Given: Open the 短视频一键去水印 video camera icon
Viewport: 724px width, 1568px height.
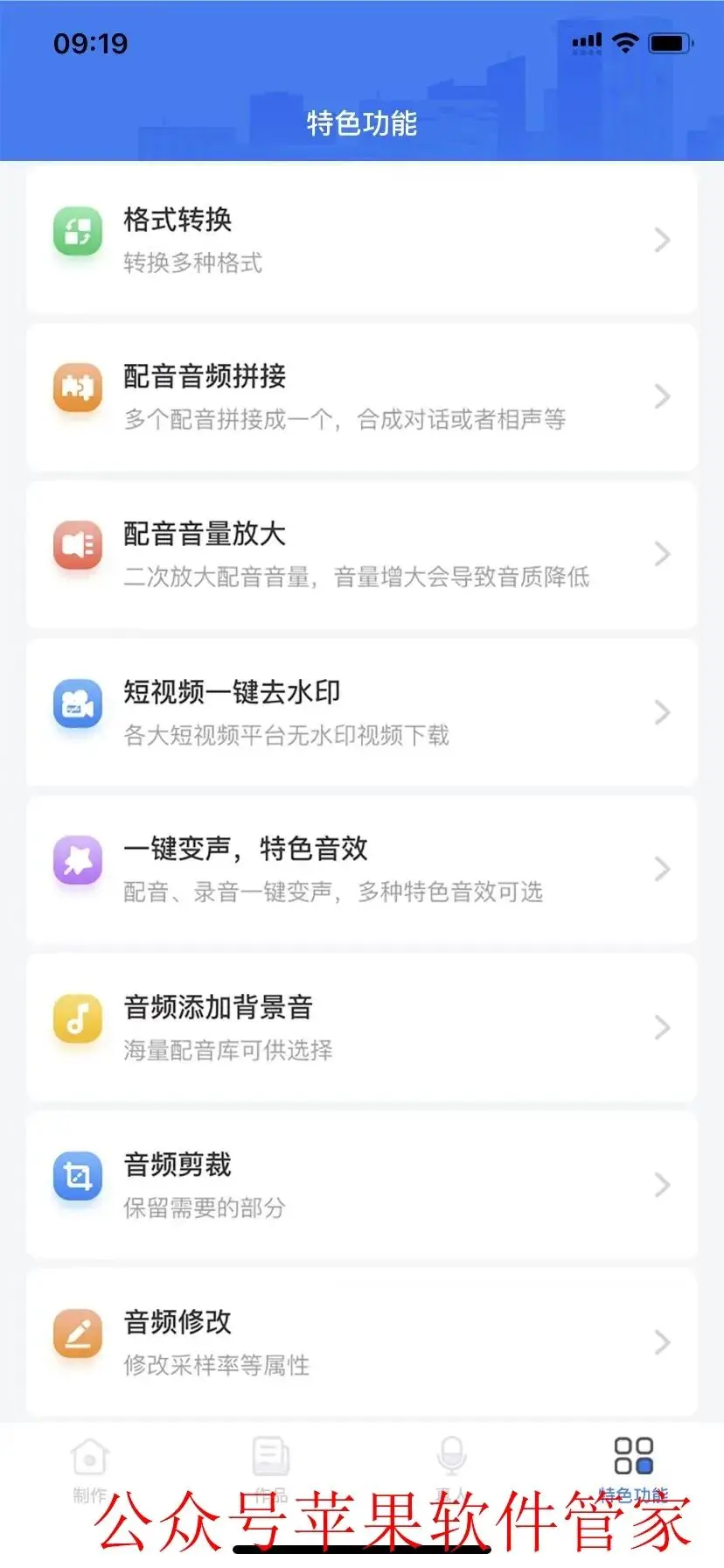Looking at the screenshot, I should pyautogui.click(x=77, y=705).
